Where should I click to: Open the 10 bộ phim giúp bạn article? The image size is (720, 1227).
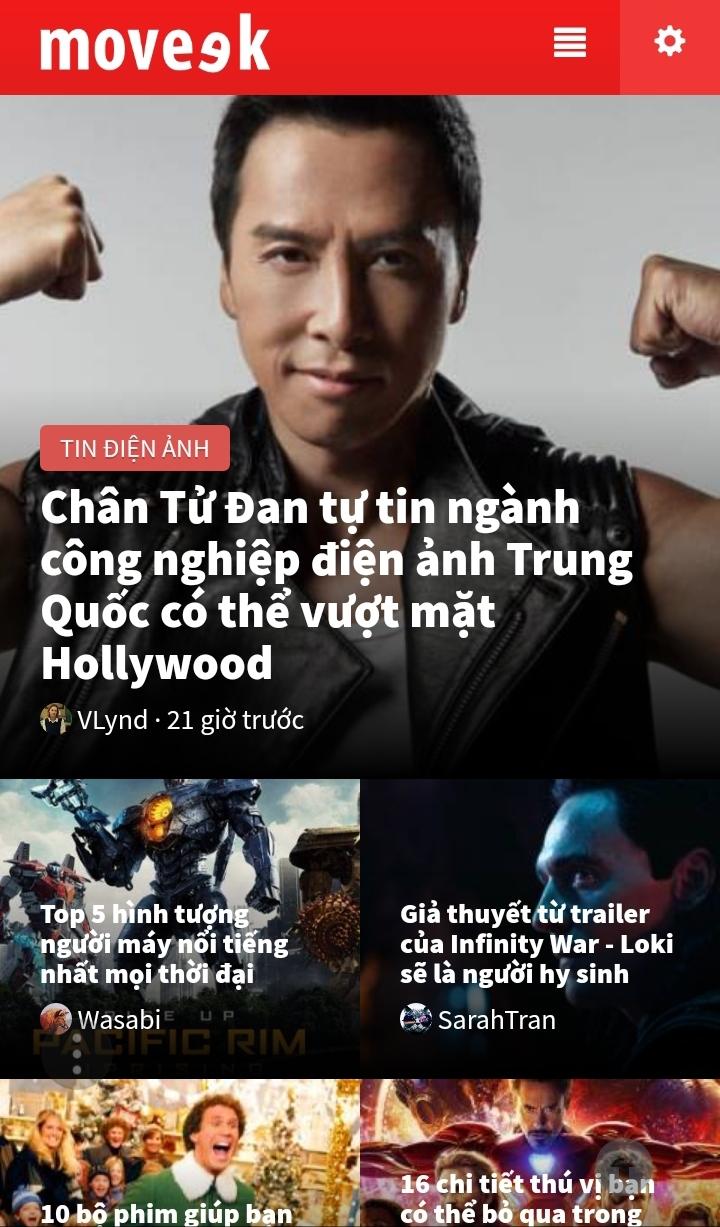167,1212
